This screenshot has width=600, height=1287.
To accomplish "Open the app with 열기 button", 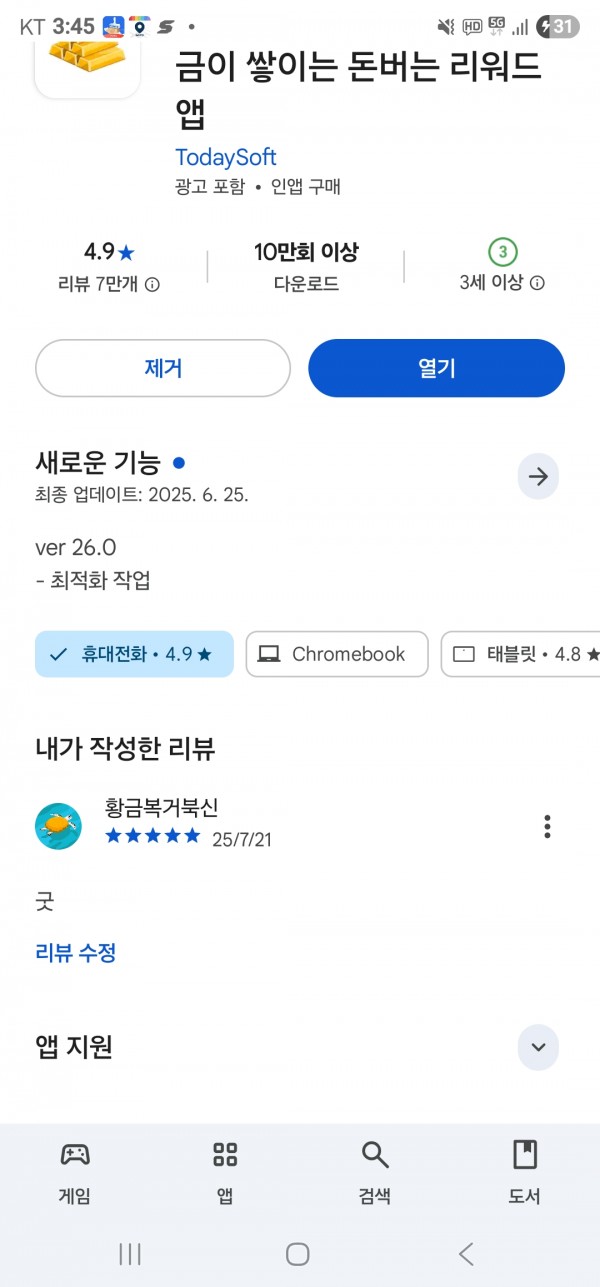I will coord(436,368).
